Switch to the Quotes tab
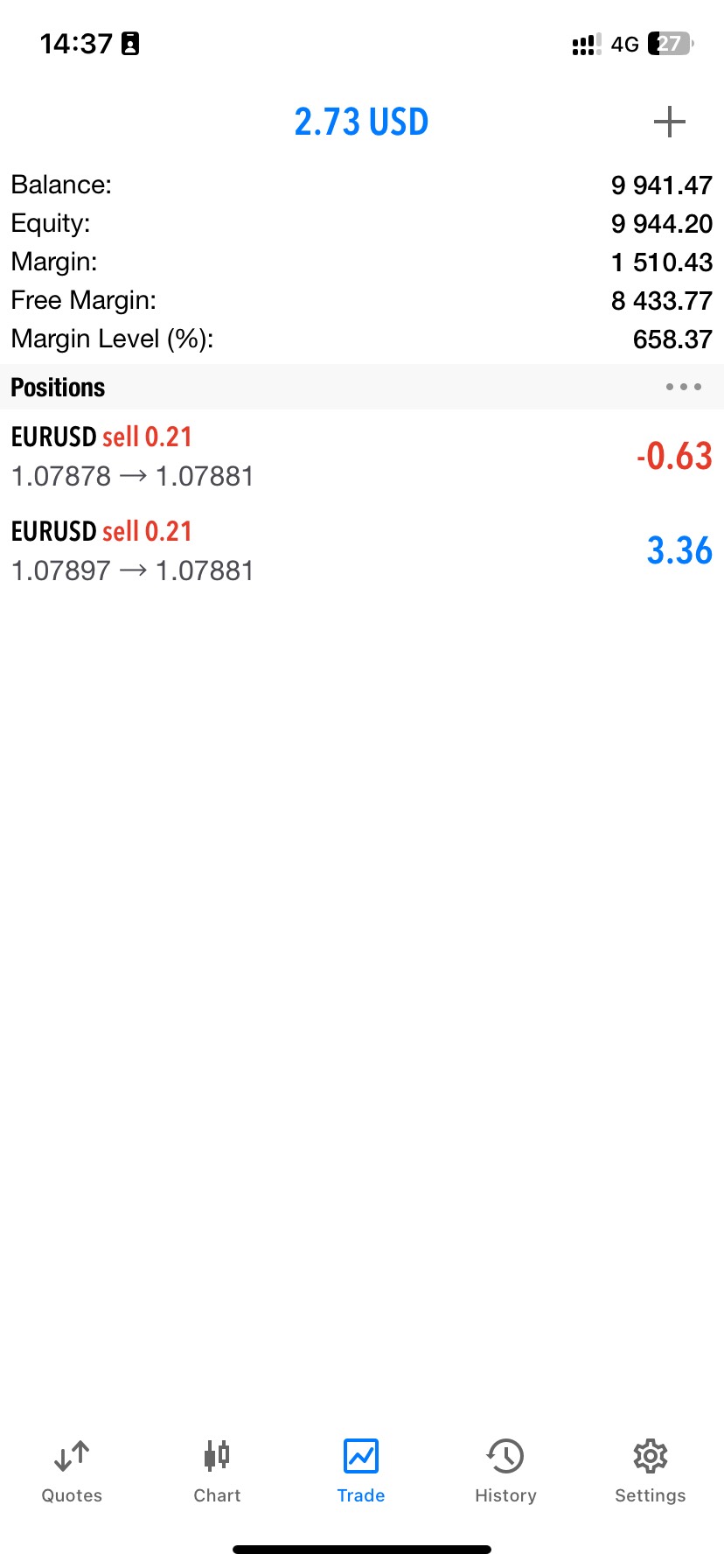Screen dimensions: 724x1568 pos(72,1471)
